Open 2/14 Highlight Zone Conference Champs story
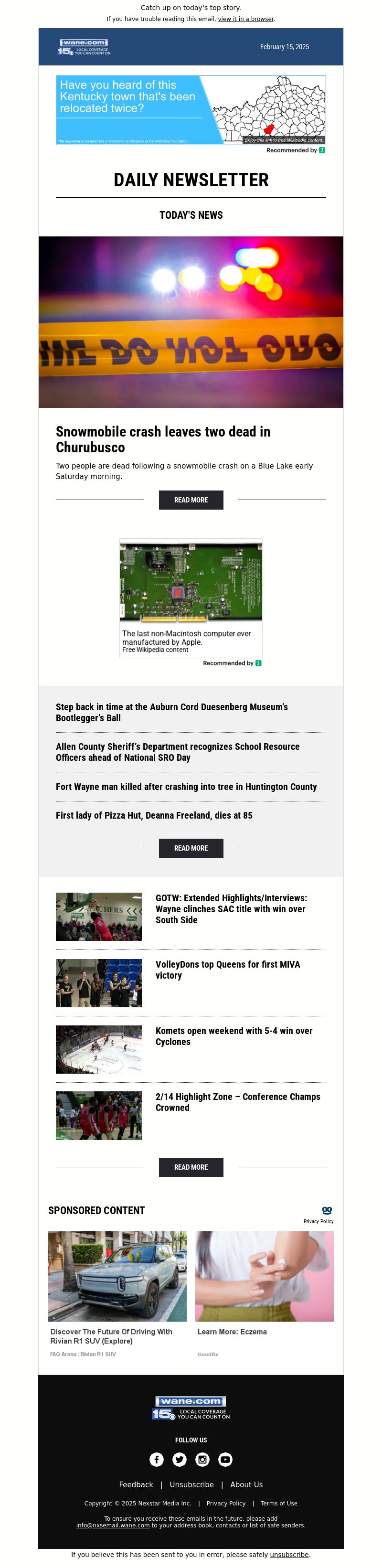 click(237, 1102)
